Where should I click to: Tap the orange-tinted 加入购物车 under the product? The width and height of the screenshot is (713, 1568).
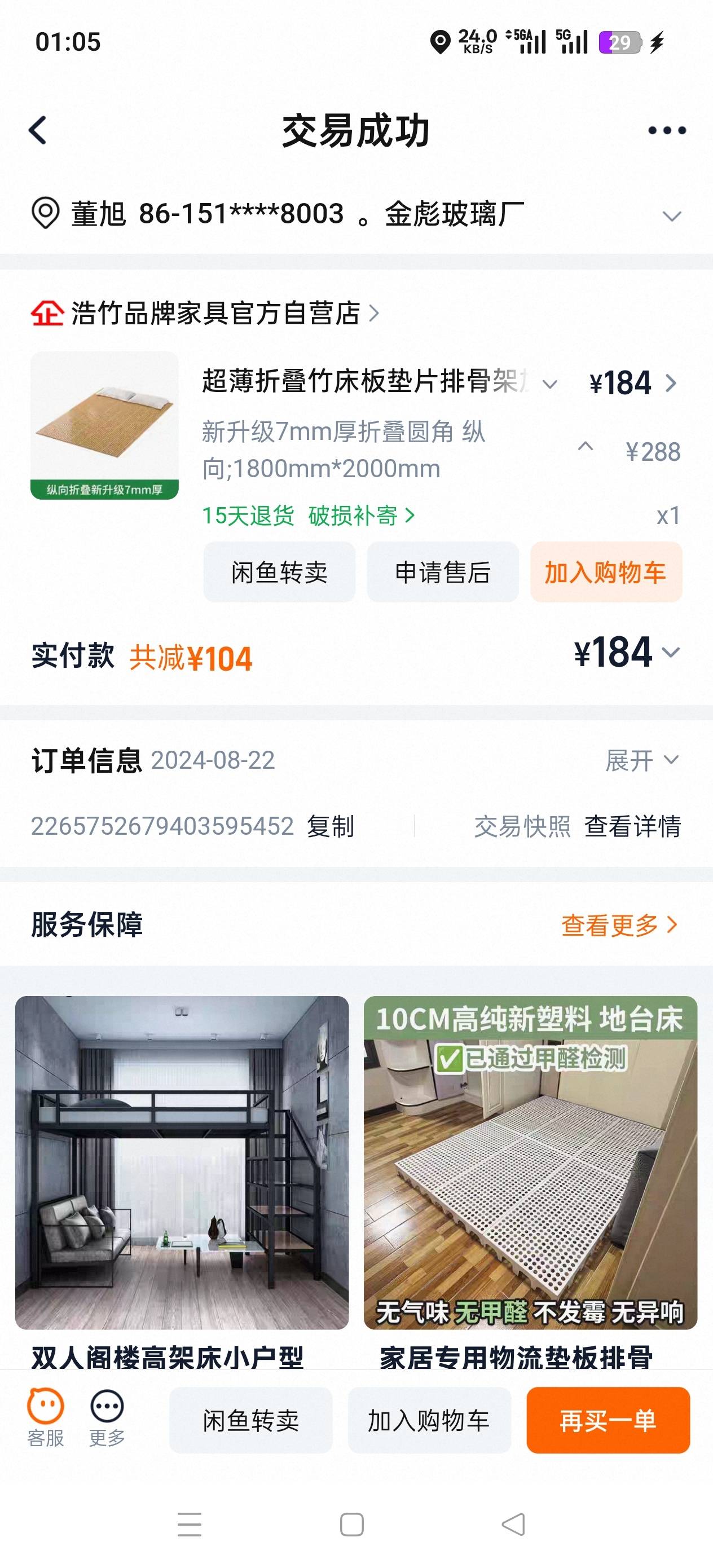[605, 572]
